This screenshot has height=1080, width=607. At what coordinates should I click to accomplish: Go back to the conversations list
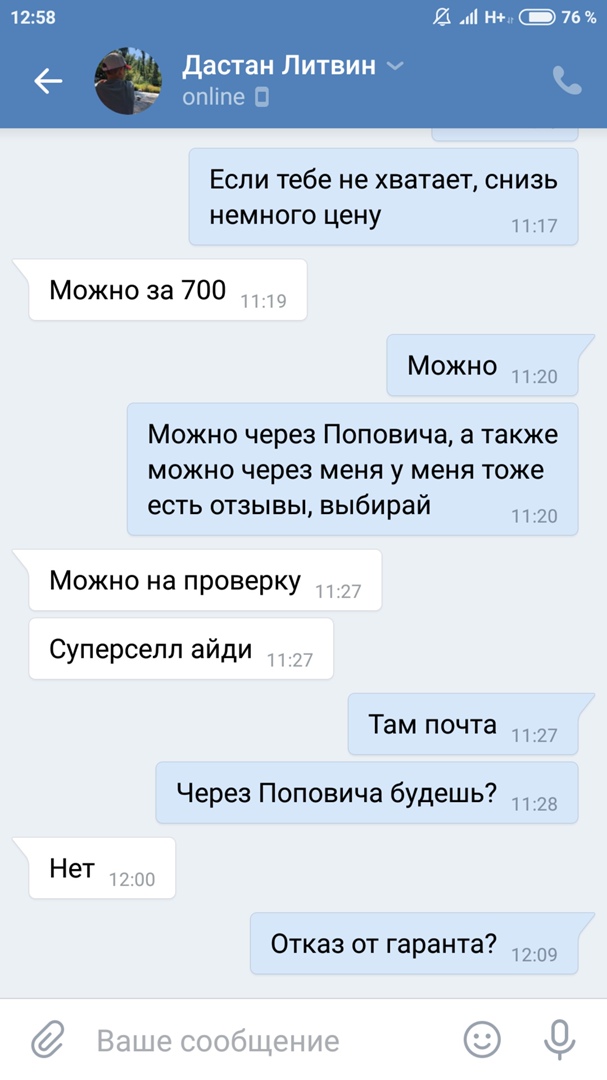pyautogui.click(x=48, y=81)
